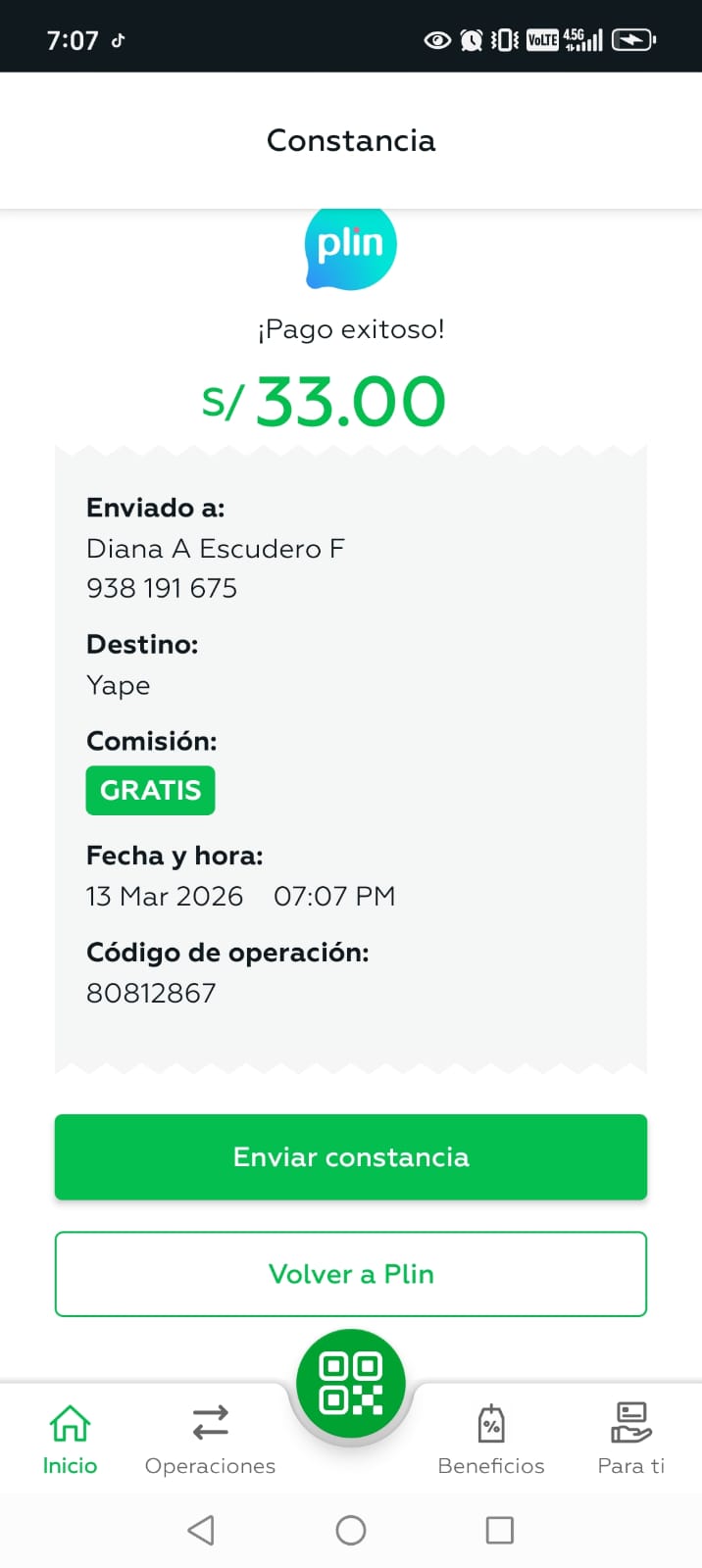Switch to the Operaciones tab
702x1568 pixels.
tap(210, 1439)
